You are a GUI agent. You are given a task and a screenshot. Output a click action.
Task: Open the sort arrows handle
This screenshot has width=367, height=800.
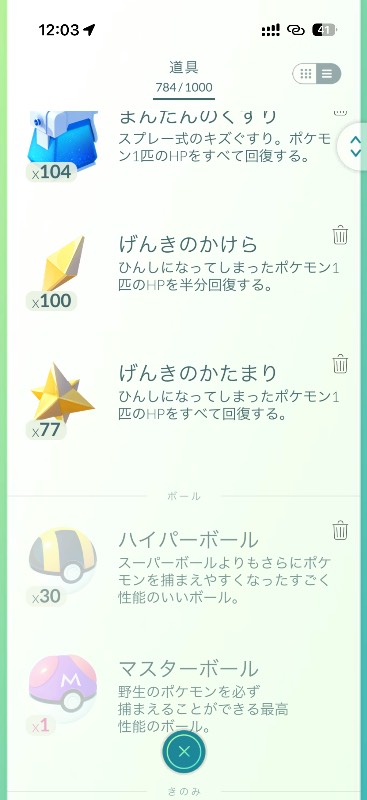point(354,147)
